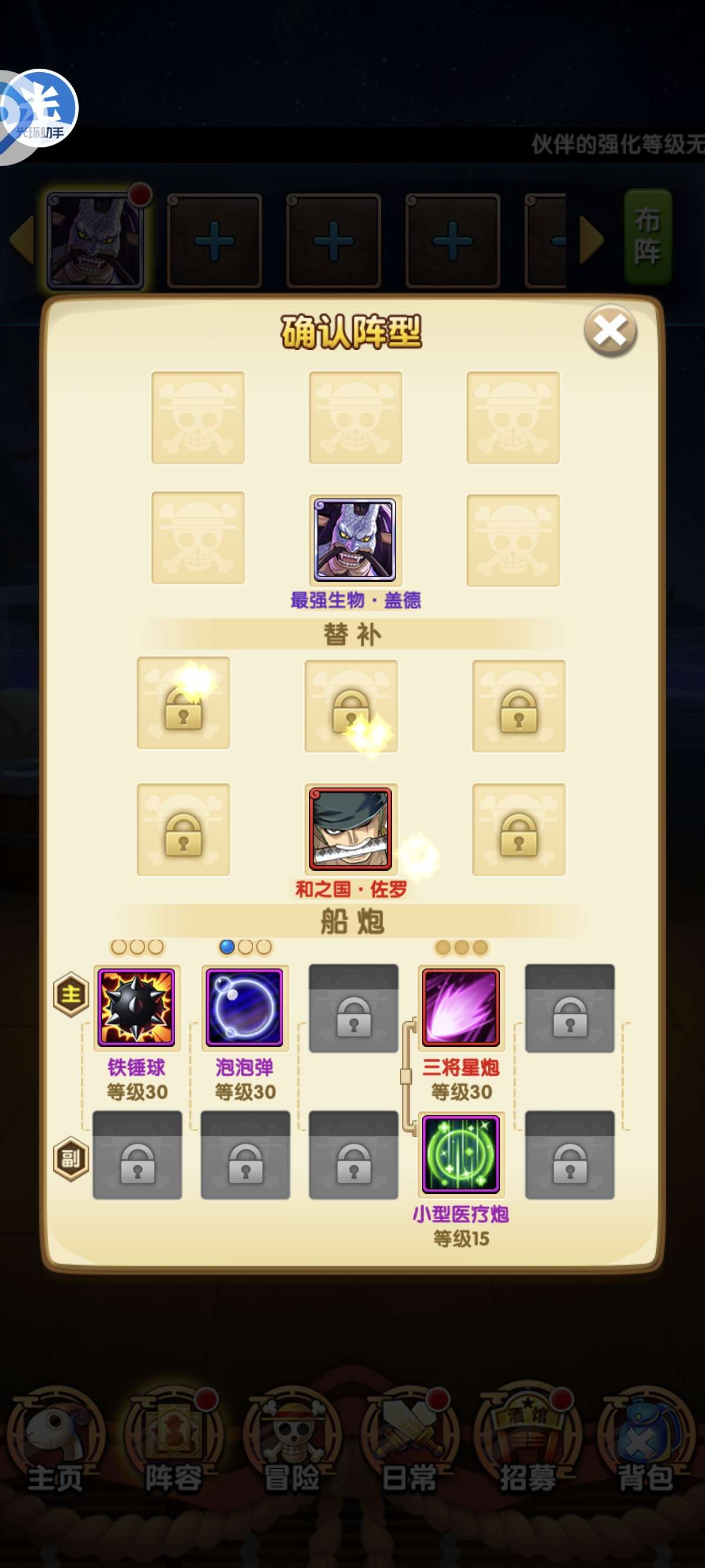
Task: Open the 铁锤球 cannon slot
Action: click(136, 1007)
